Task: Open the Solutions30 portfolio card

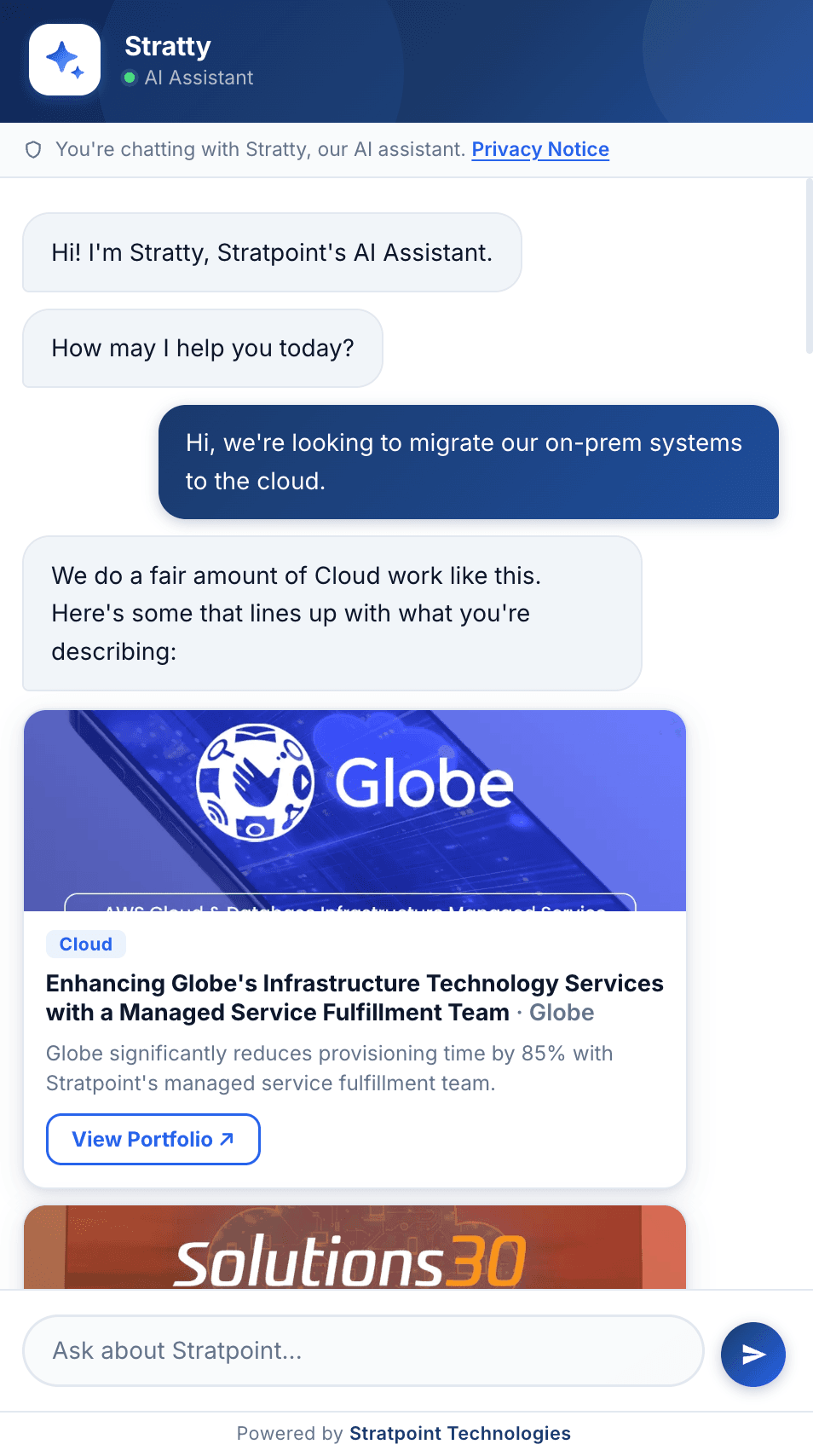Action: 355,1246
